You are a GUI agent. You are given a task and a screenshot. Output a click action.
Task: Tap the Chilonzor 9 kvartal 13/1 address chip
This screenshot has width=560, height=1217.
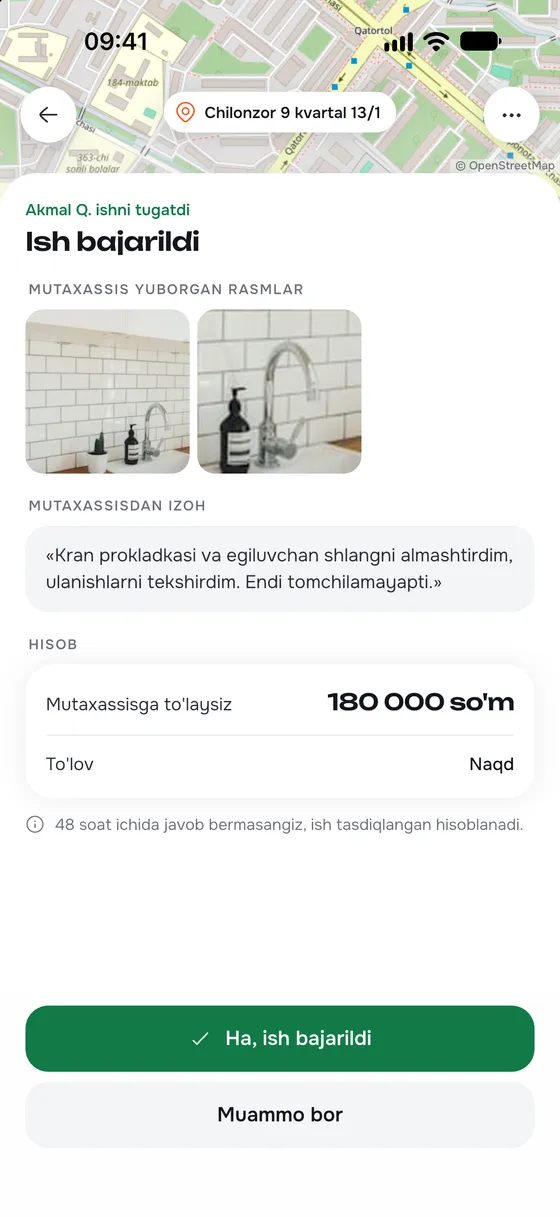[x=279, y=113]
